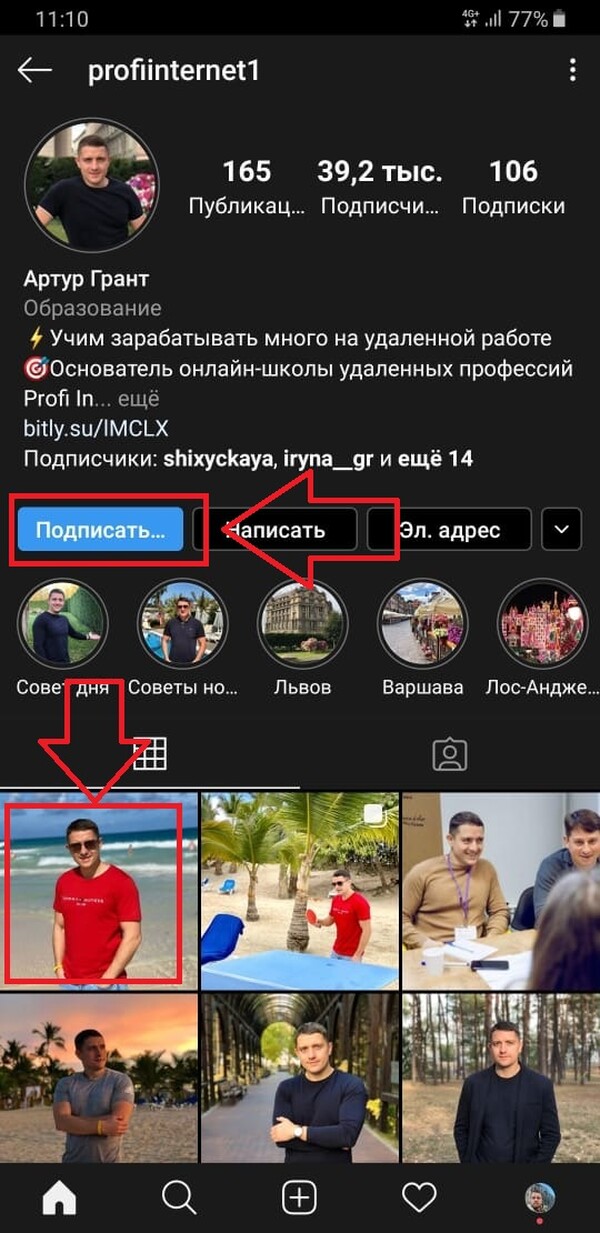
Task: View the Львов story highlight
Action: (x=302, y=623)
